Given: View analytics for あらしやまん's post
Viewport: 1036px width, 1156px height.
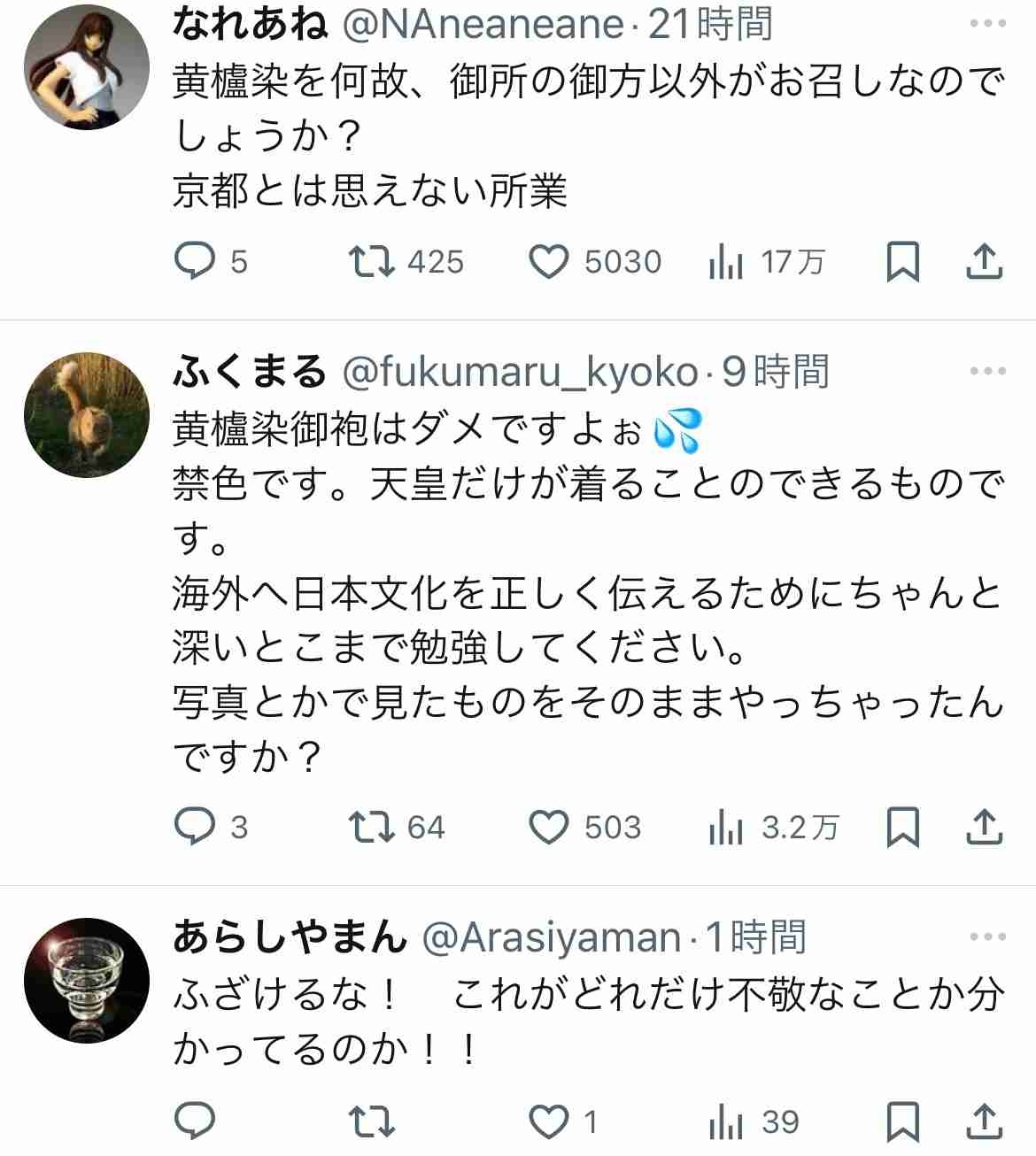Looking at the screenshot, I should (726, 1122).
